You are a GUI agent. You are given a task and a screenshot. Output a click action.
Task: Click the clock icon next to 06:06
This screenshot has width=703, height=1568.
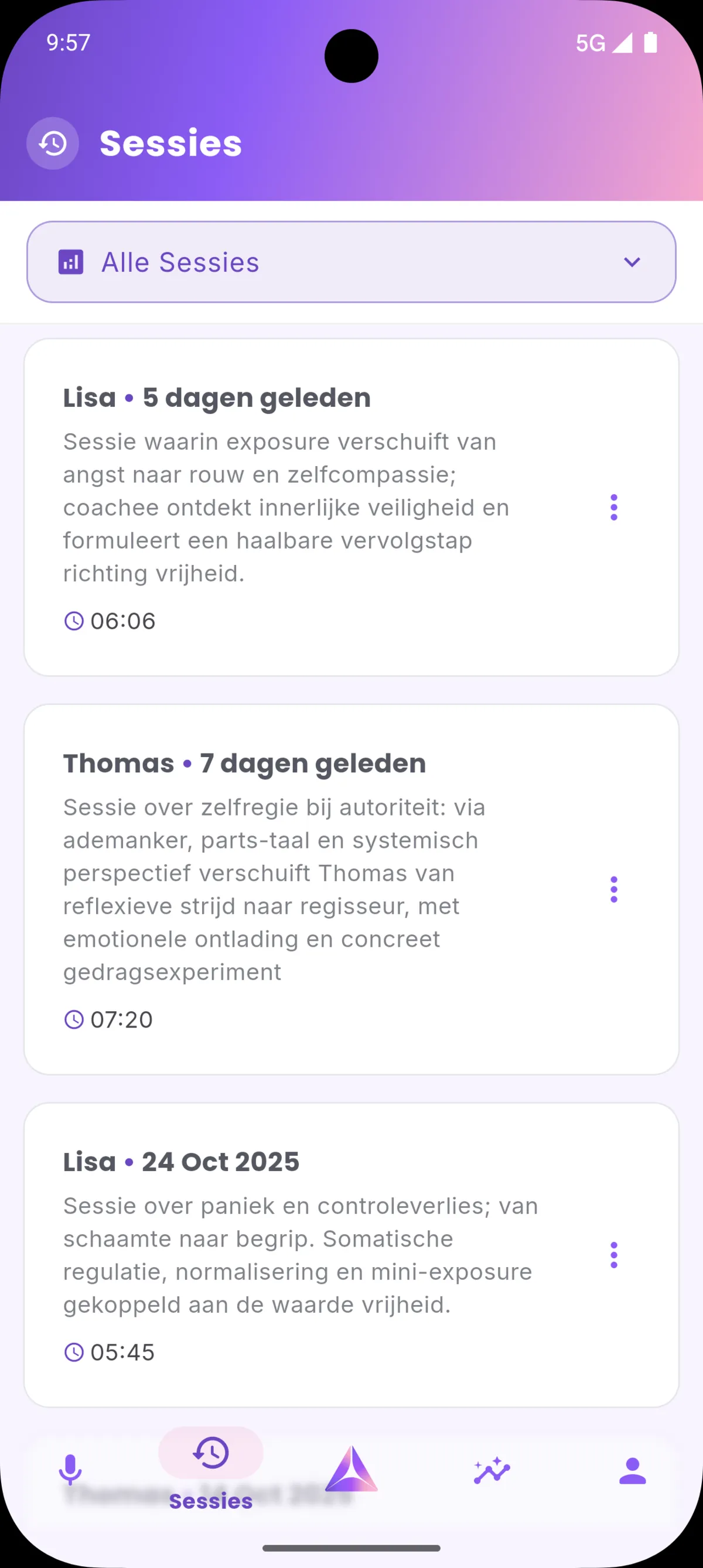pyautogui.click(x=73, y=621)
